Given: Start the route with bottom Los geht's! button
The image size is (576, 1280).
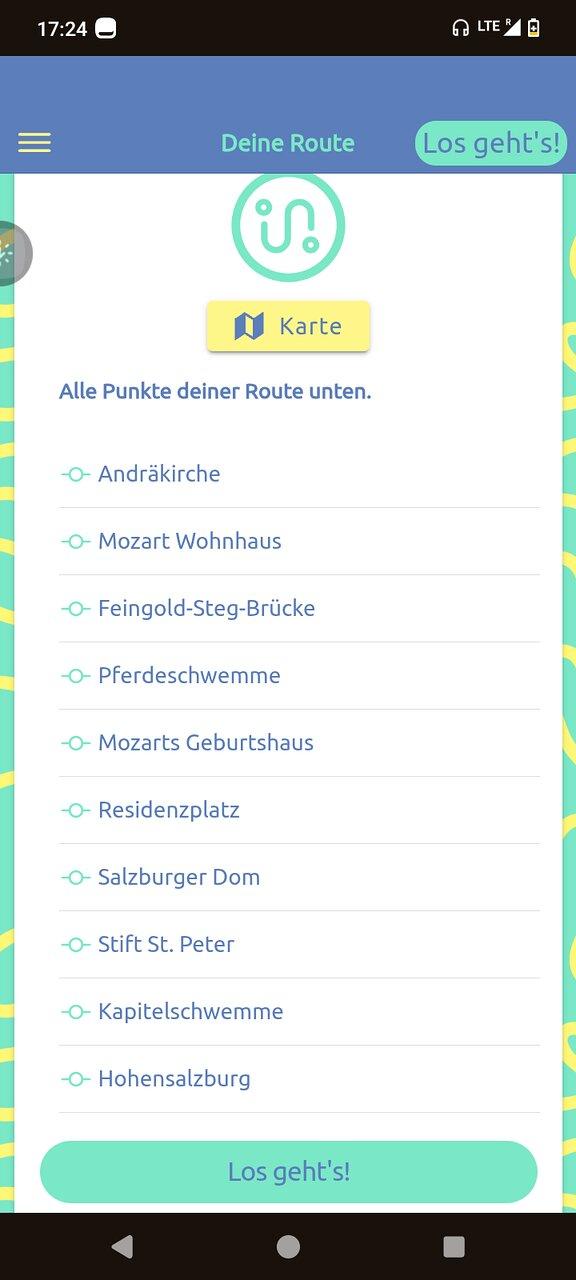Looking at the screenshot, I should 288,1172.
